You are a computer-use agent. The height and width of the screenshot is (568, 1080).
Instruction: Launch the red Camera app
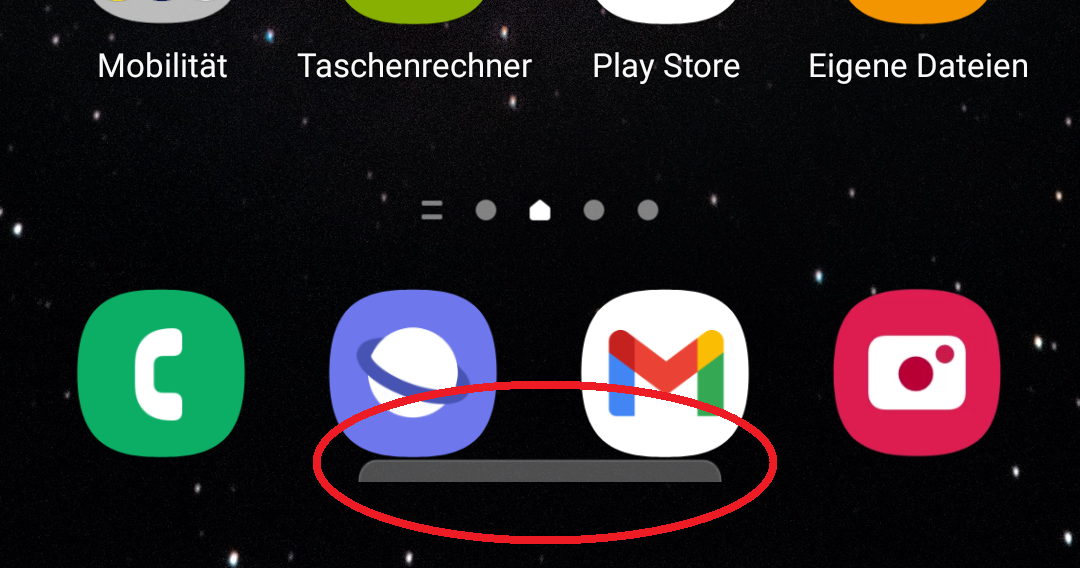pyautogui.click(x=918, y=374)
